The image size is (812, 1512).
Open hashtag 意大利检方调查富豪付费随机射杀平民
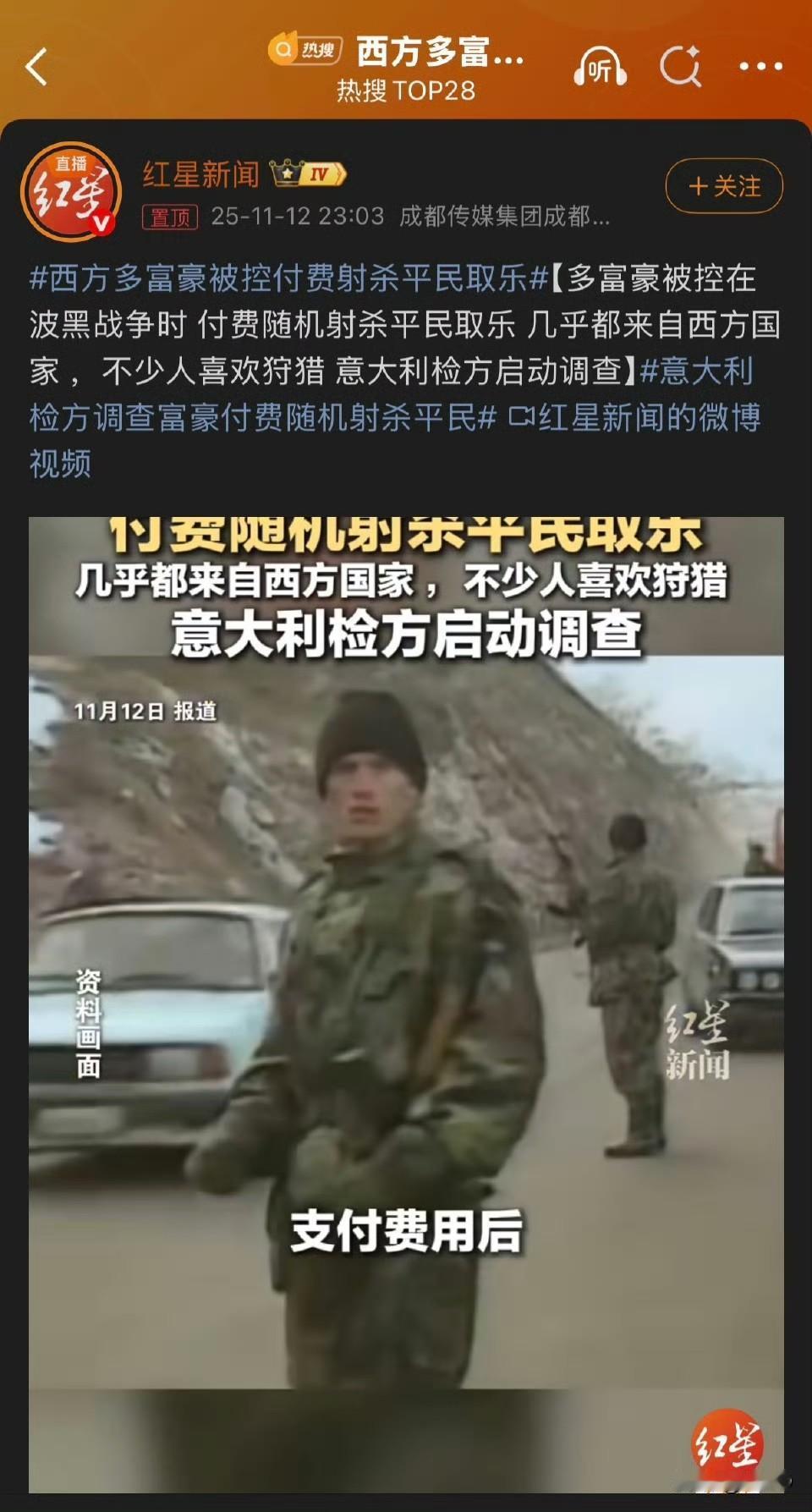coord(254,415)
